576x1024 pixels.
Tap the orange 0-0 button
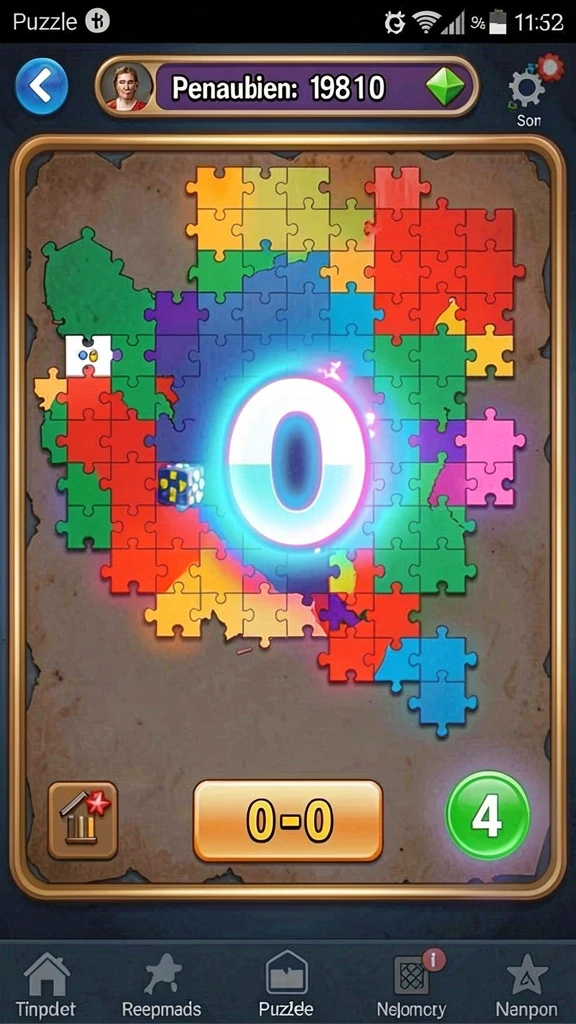pos(288,820)
